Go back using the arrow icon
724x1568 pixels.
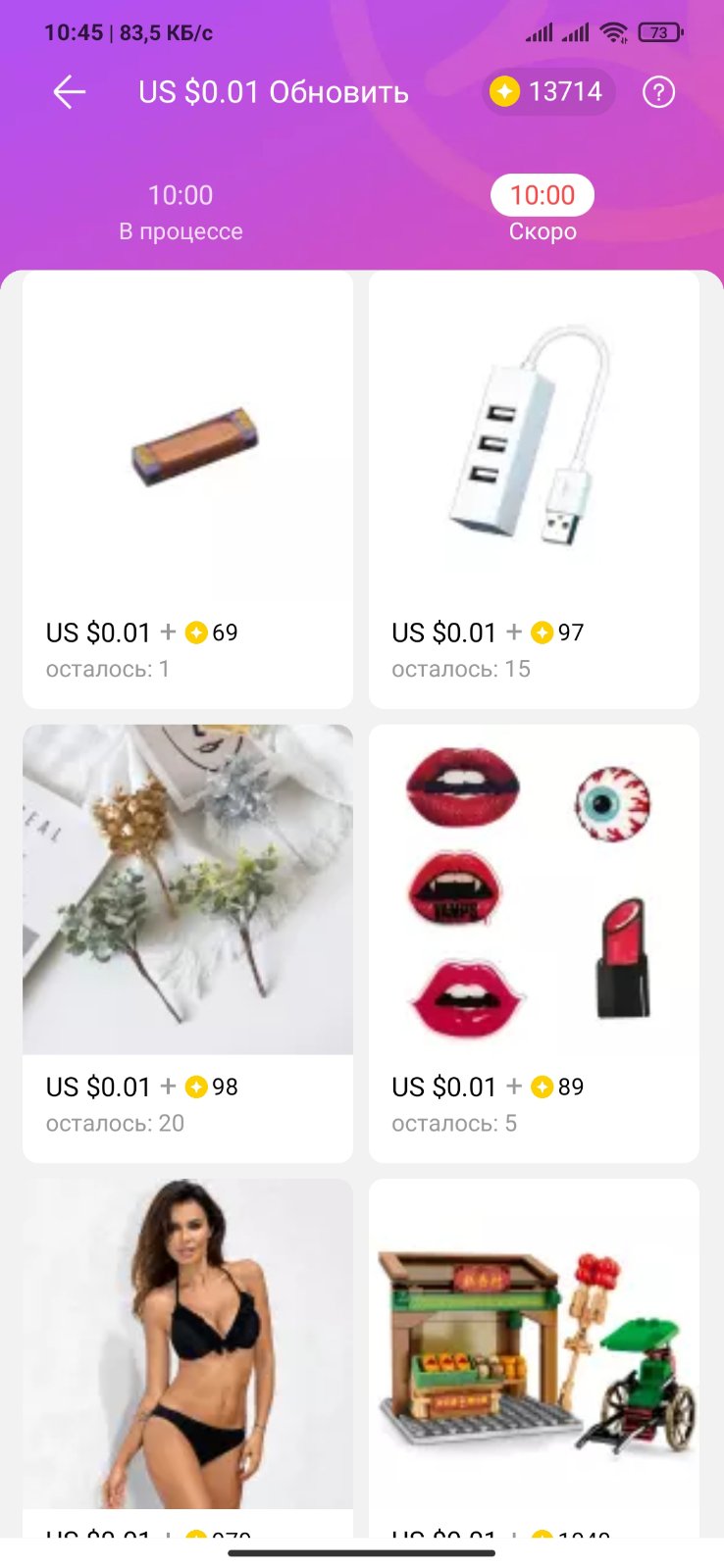[69, 92]
